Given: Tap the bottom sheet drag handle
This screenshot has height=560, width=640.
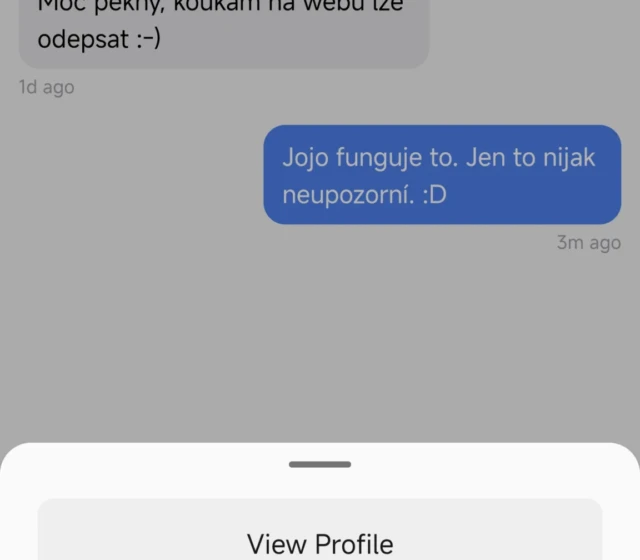Looking at the screenshot, I should (x=320, y=464).
